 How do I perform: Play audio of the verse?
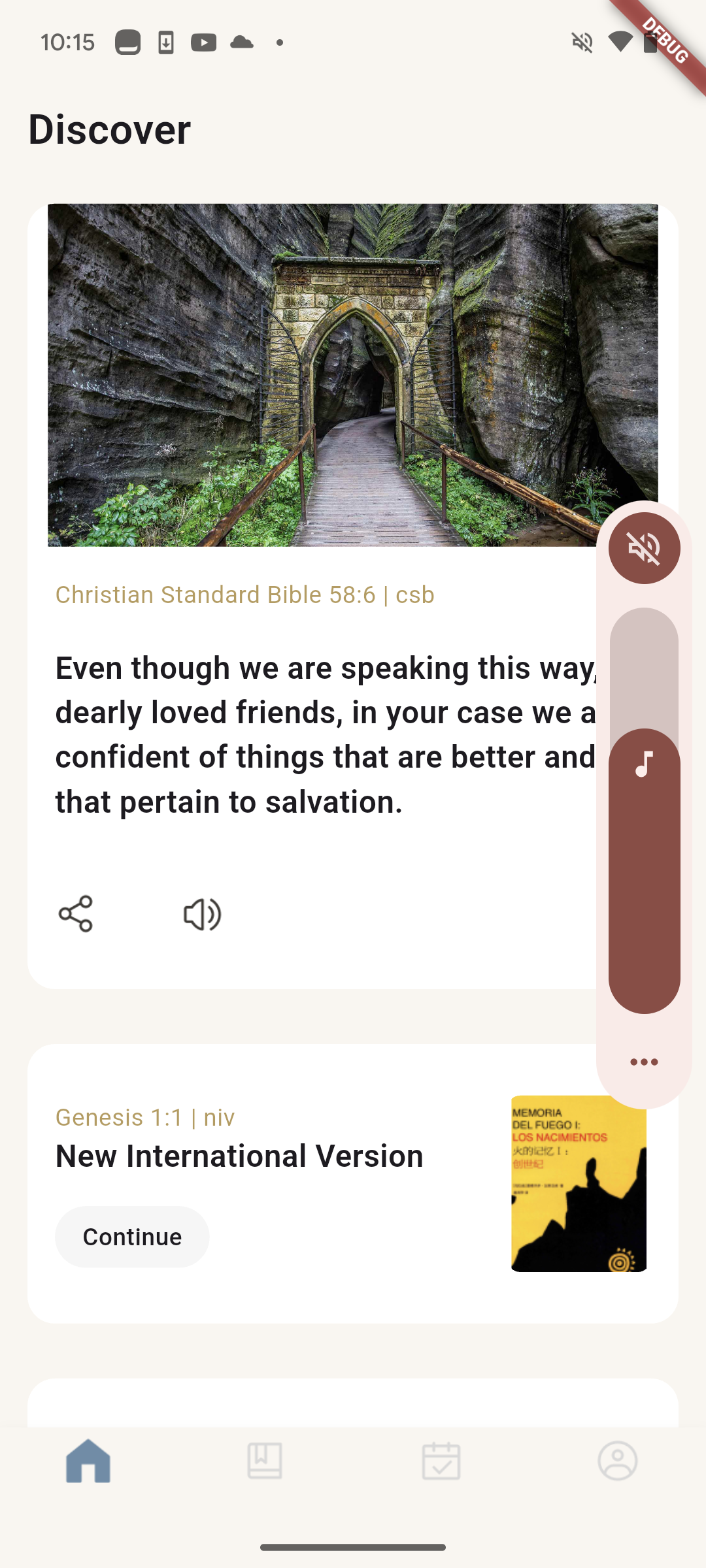click(202, 914)
